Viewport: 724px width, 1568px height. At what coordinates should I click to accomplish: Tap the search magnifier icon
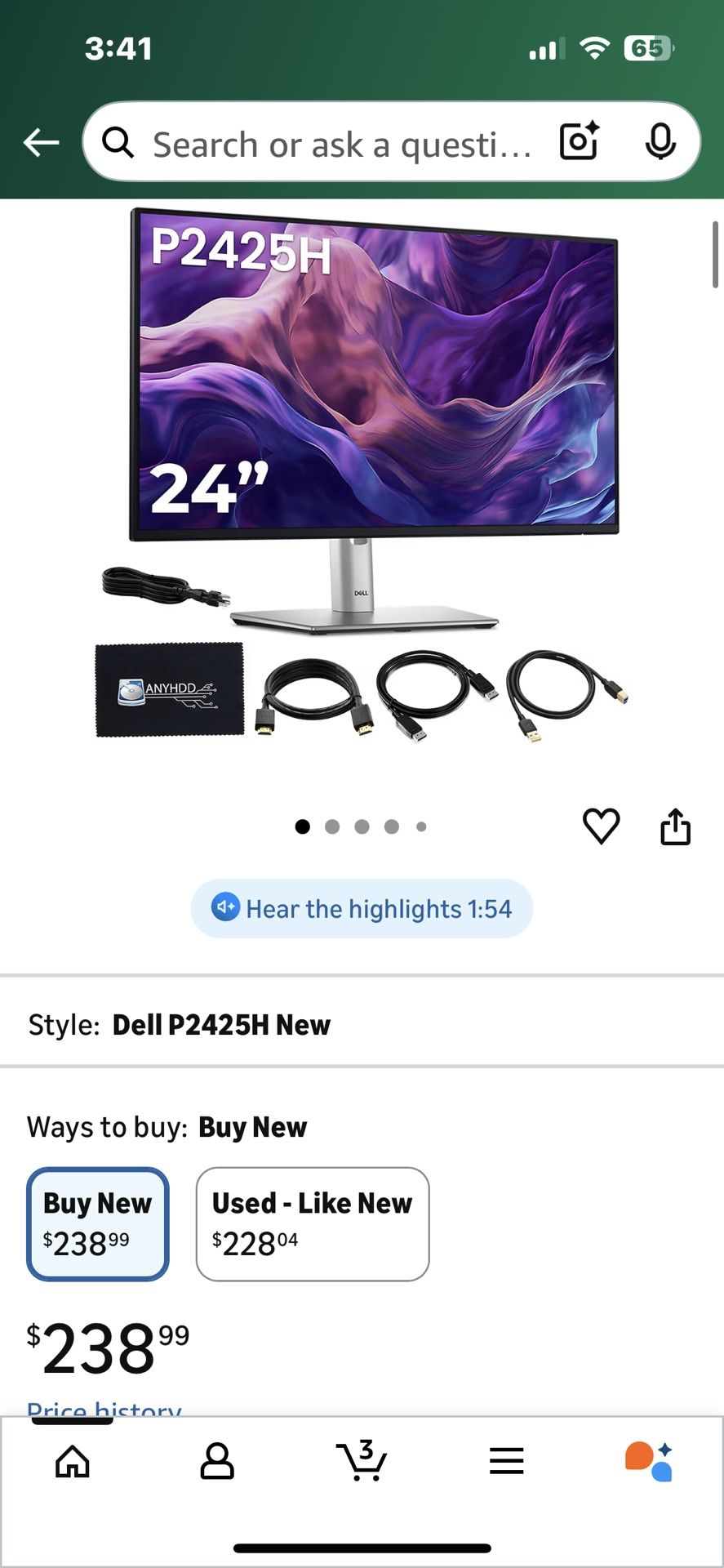118,141
